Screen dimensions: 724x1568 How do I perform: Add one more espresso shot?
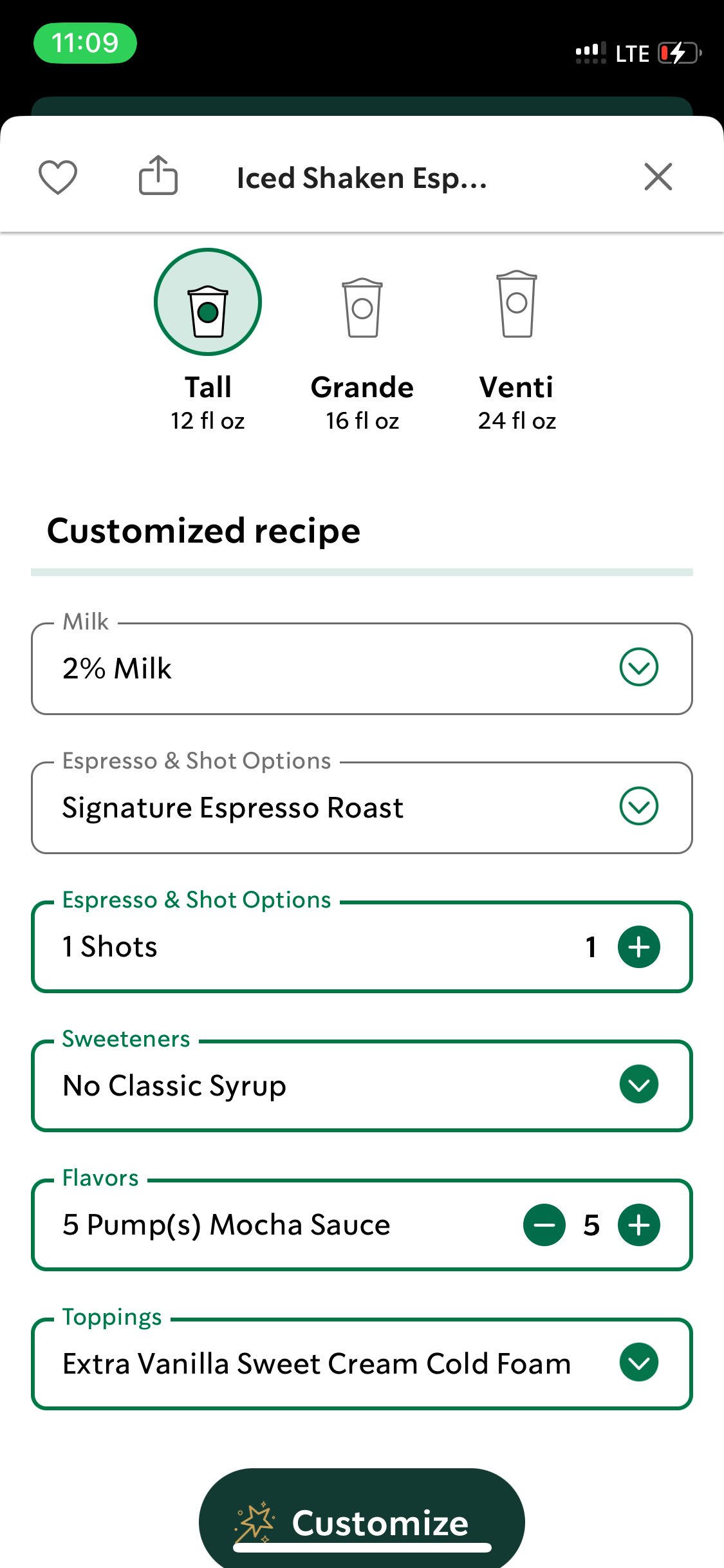point(638,947)
